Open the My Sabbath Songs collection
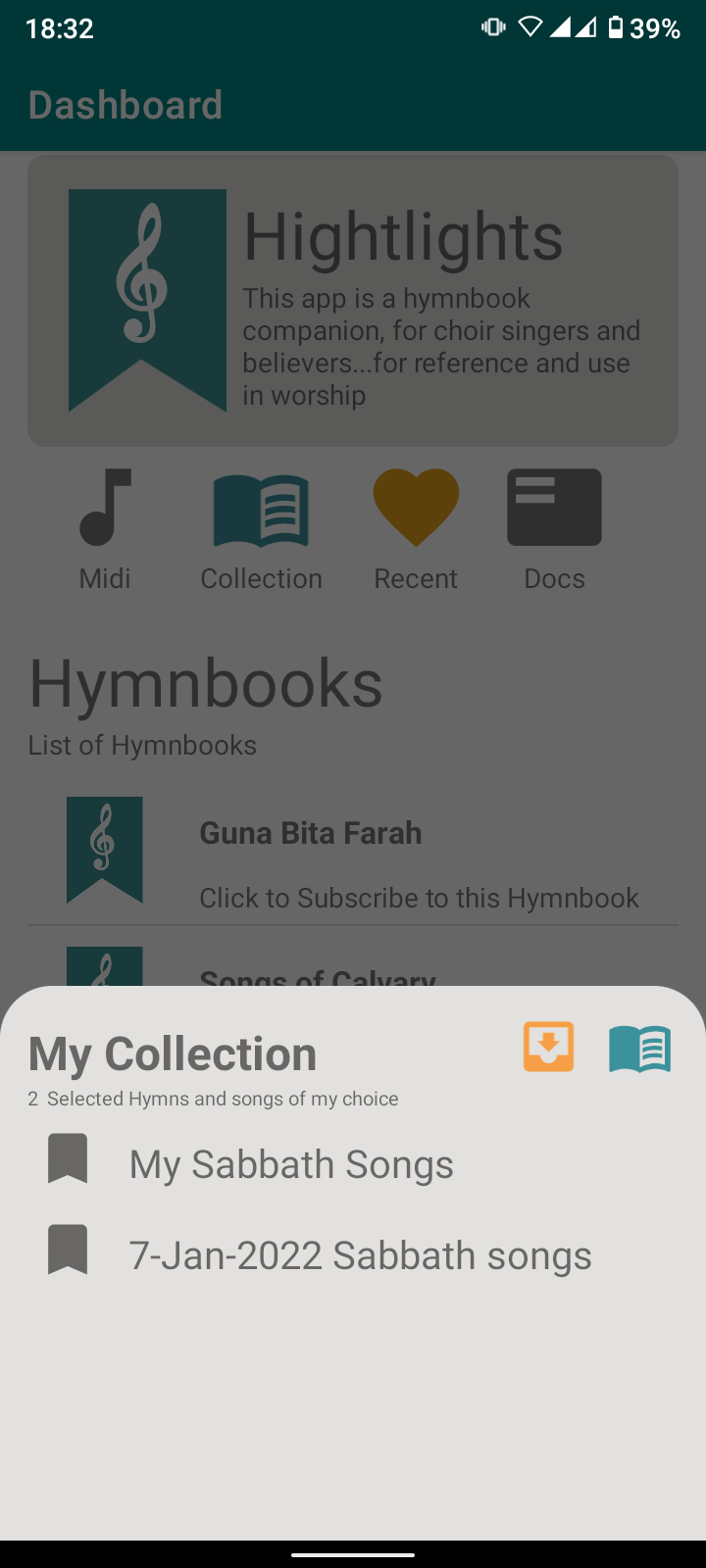Screen dimensions: 706x1568 291,1164
